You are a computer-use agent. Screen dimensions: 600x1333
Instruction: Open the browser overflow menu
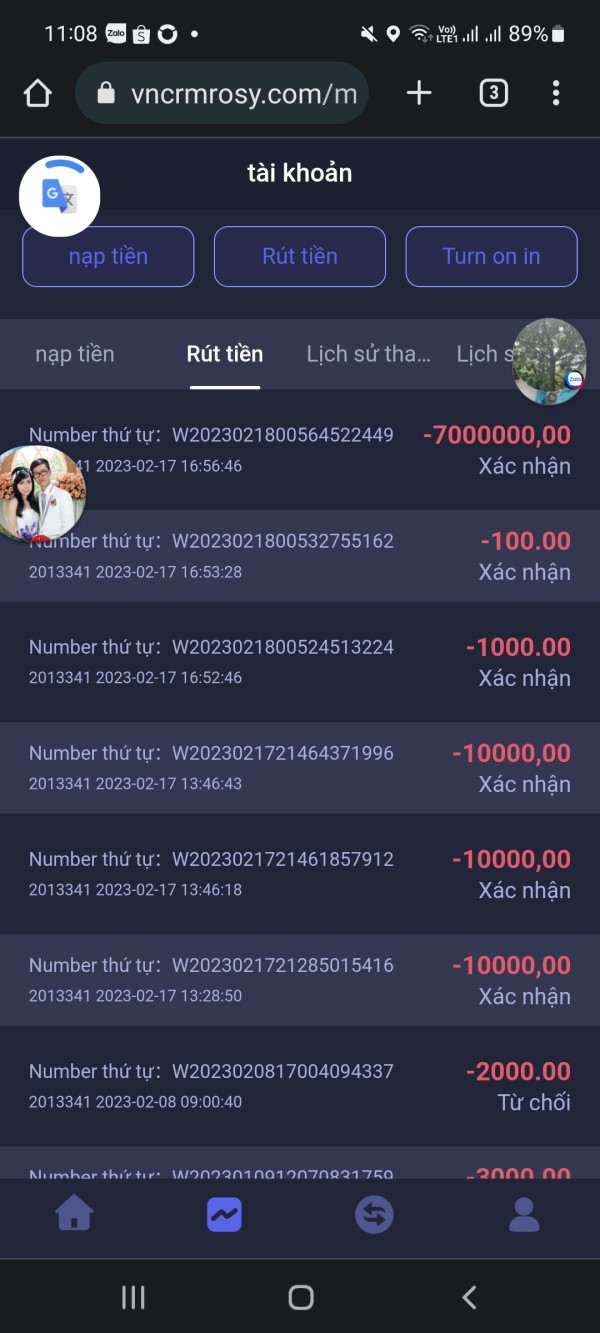click(556, 93)
